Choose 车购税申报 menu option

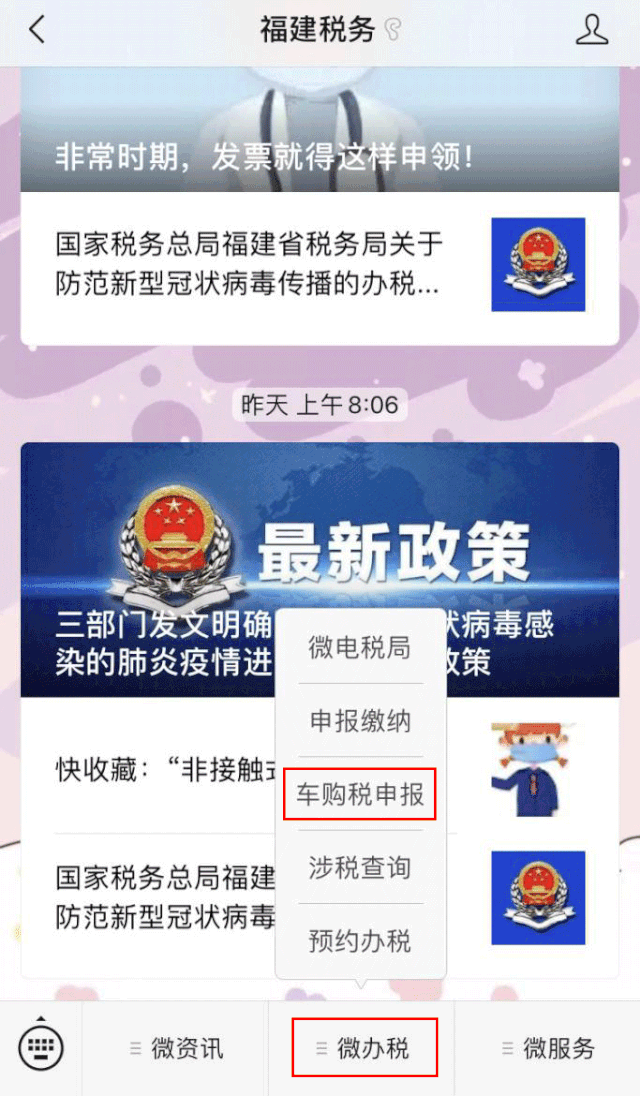(360, 795)
